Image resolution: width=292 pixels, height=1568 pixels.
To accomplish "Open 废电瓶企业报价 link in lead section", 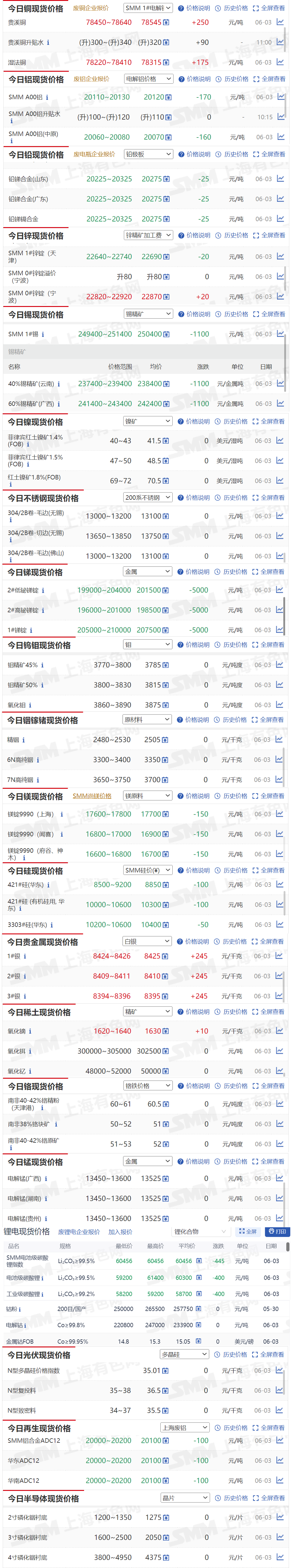I will coord(94,154).
